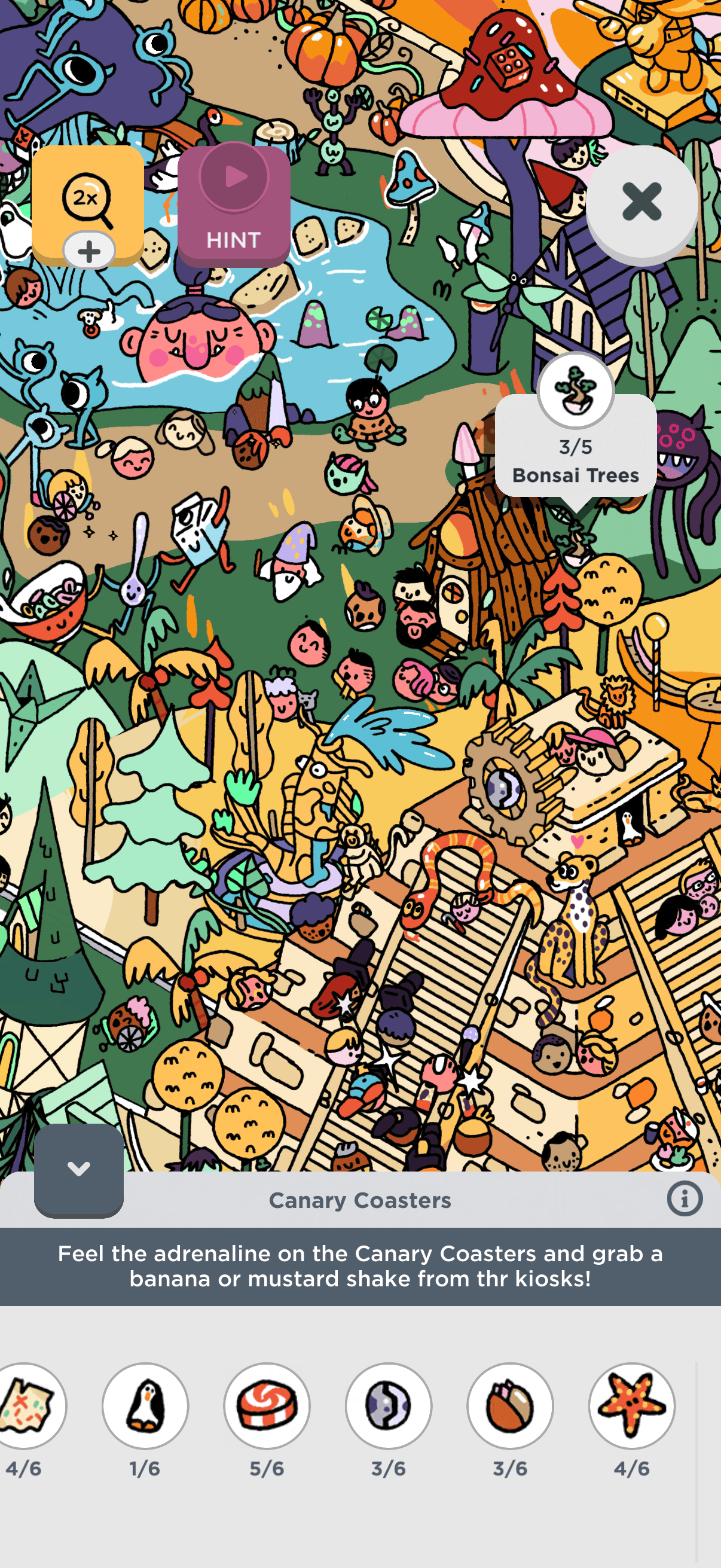721x1568 pixels.
Task: Tap the 2x zoom magnifier button
Action: pos(87,200)
